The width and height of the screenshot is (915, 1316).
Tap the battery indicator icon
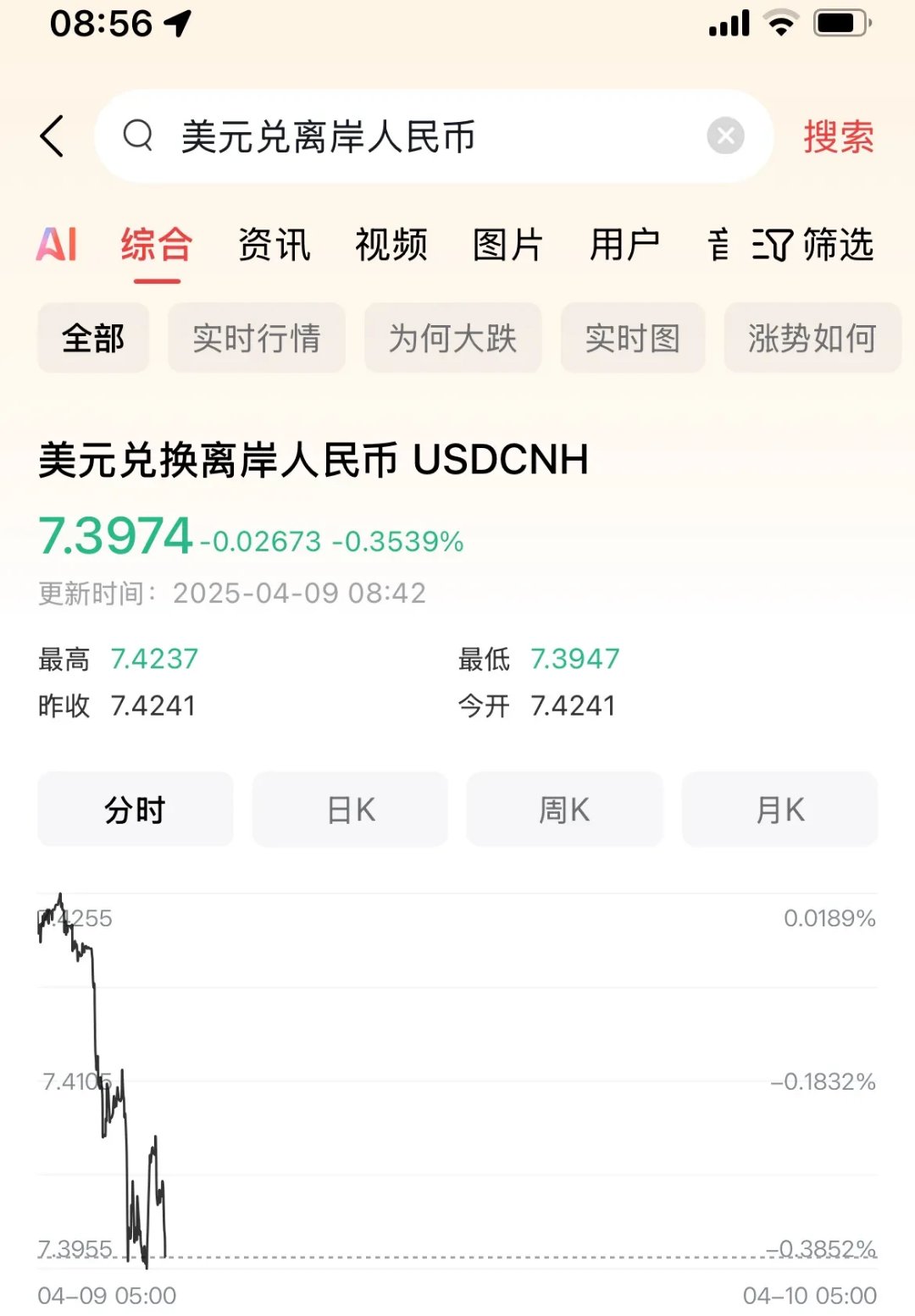(x=838, y=24)
